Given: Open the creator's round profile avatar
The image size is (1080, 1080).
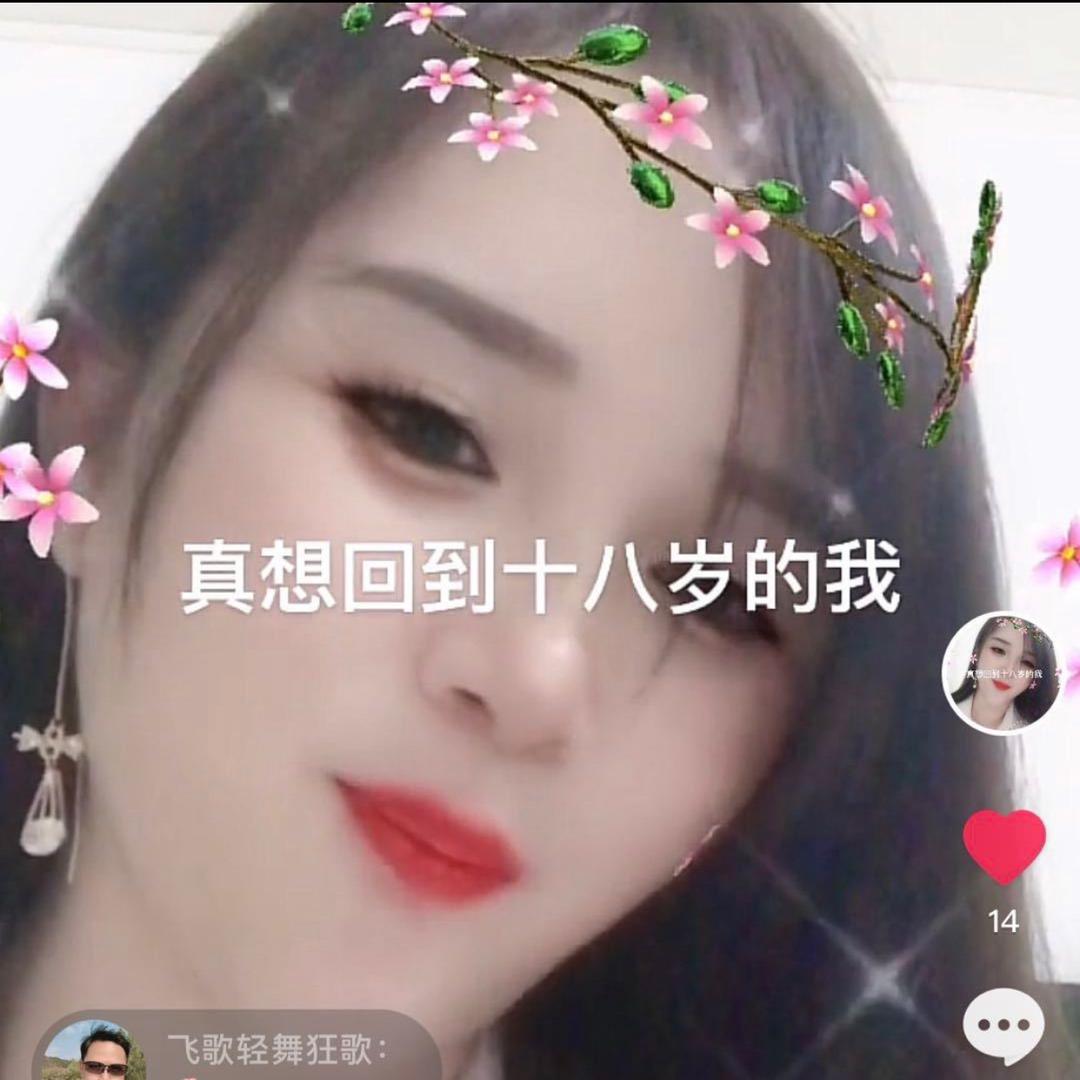Looking at the screenshot, I should (x=1003, y=674).
